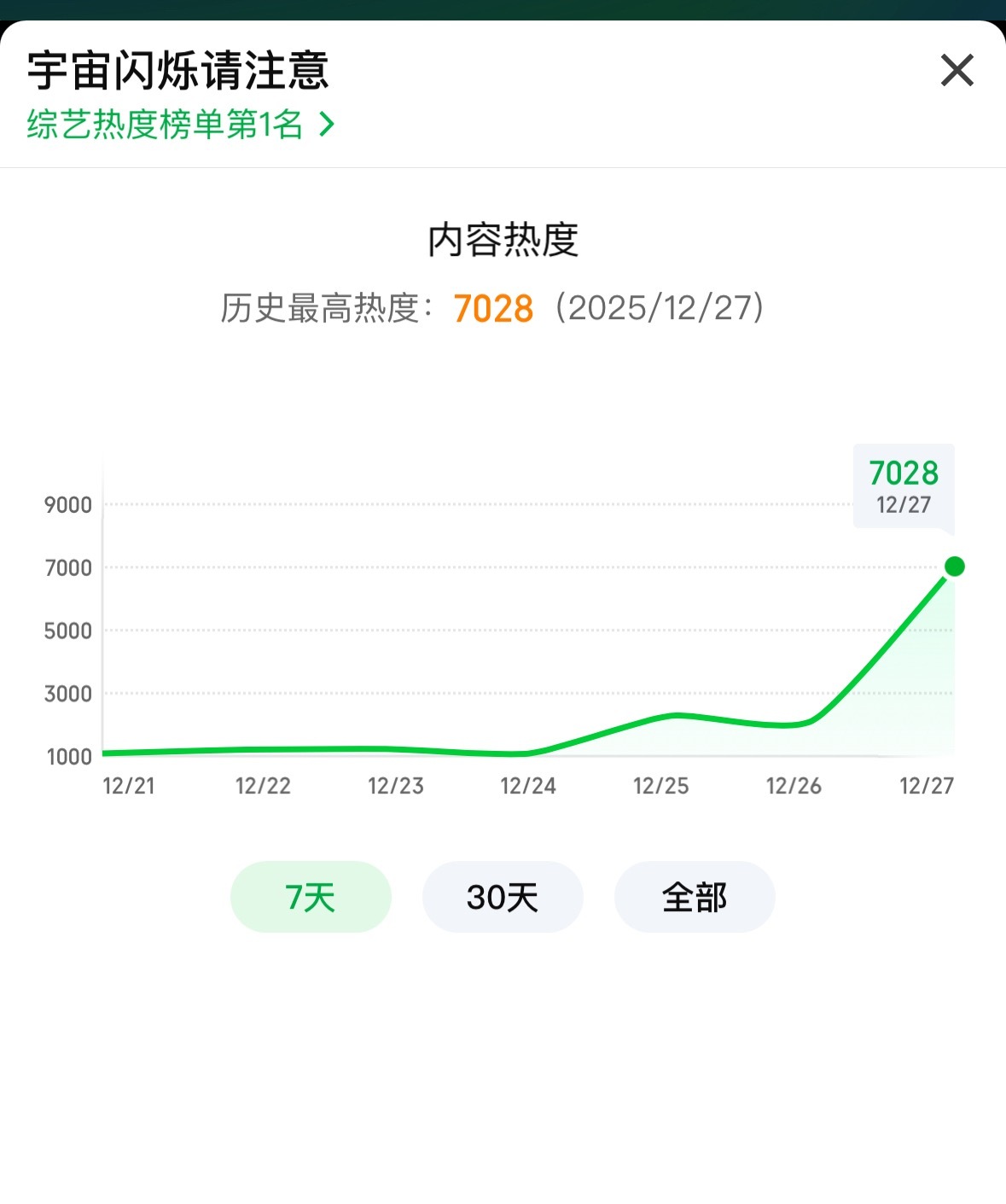Select the 12/24 date label on axis
The image size is (1006, 1204).
coord(528,787)
